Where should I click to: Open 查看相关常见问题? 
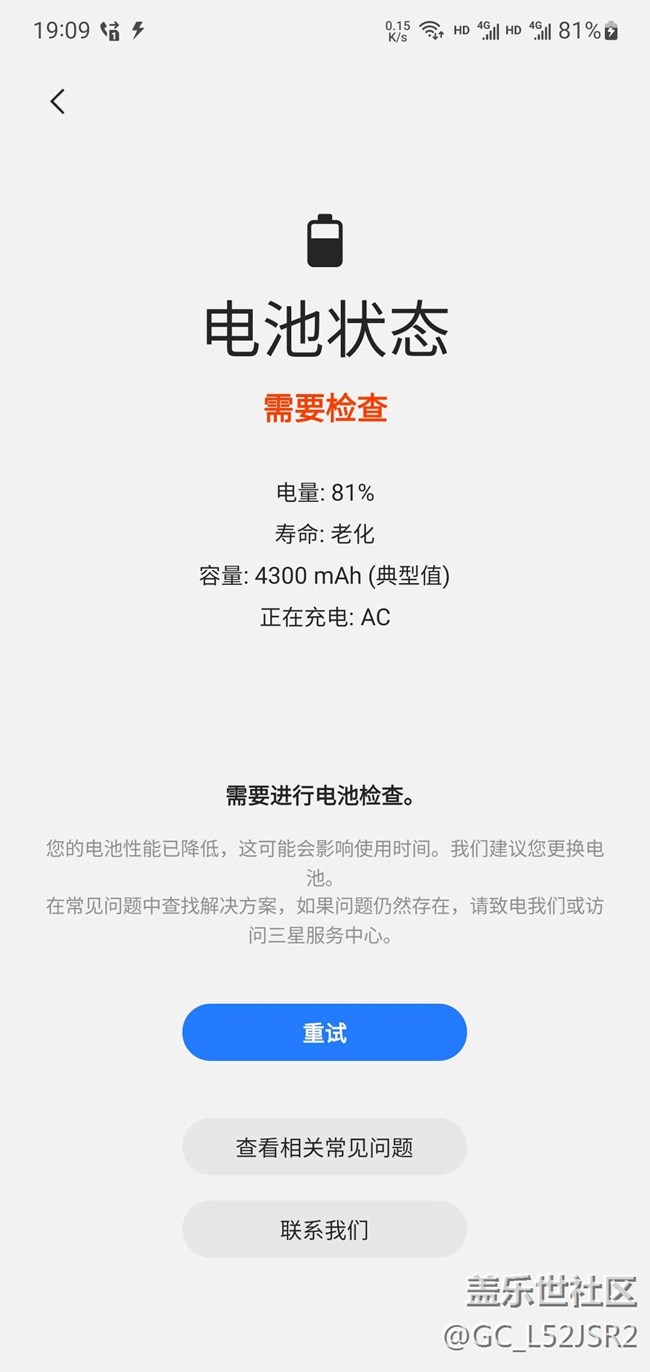coord(324,1147)
